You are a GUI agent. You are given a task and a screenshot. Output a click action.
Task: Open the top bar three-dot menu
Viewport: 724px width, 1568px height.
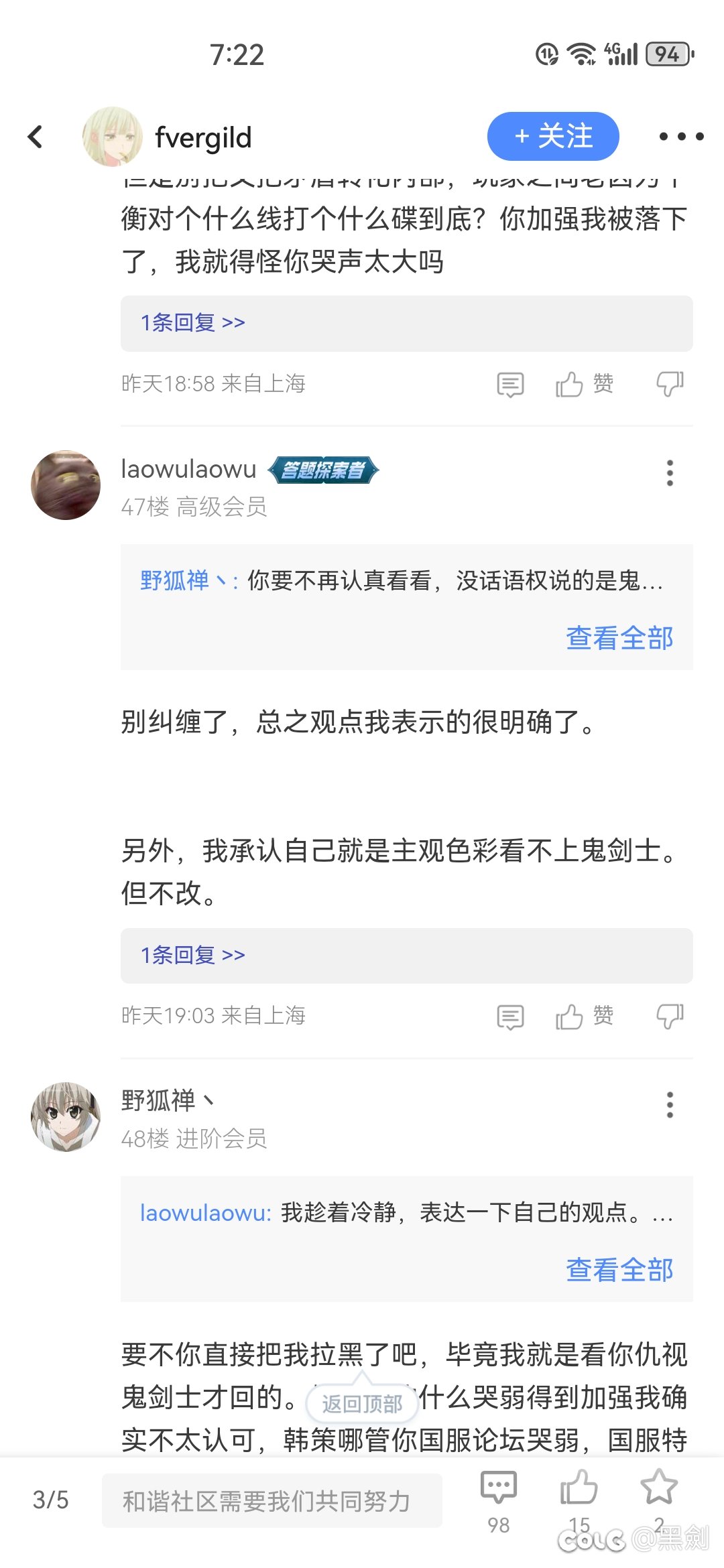coord(681,137)
